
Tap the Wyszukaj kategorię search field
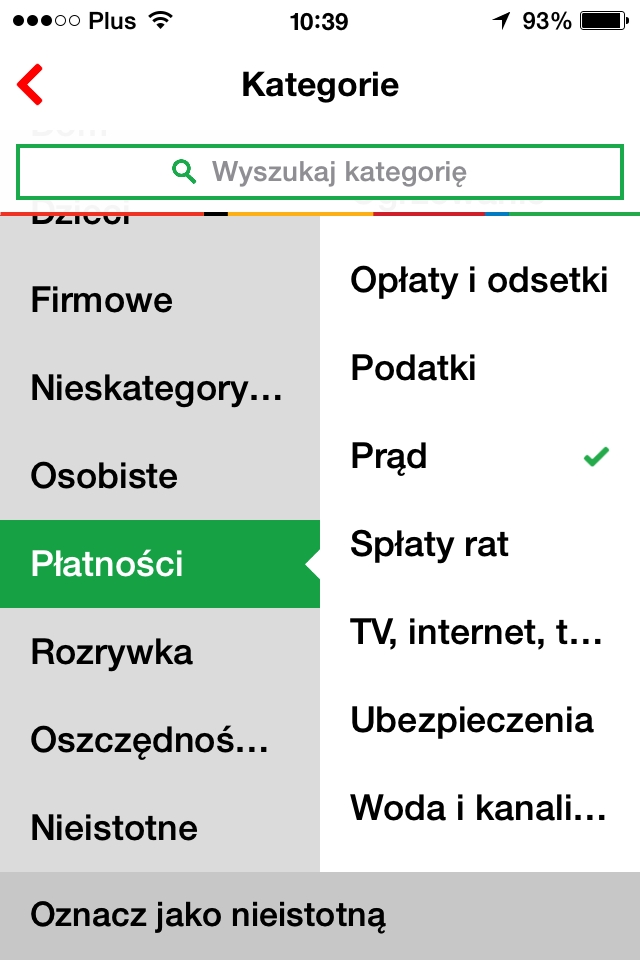pyautogui.click(x=320, y=172)
